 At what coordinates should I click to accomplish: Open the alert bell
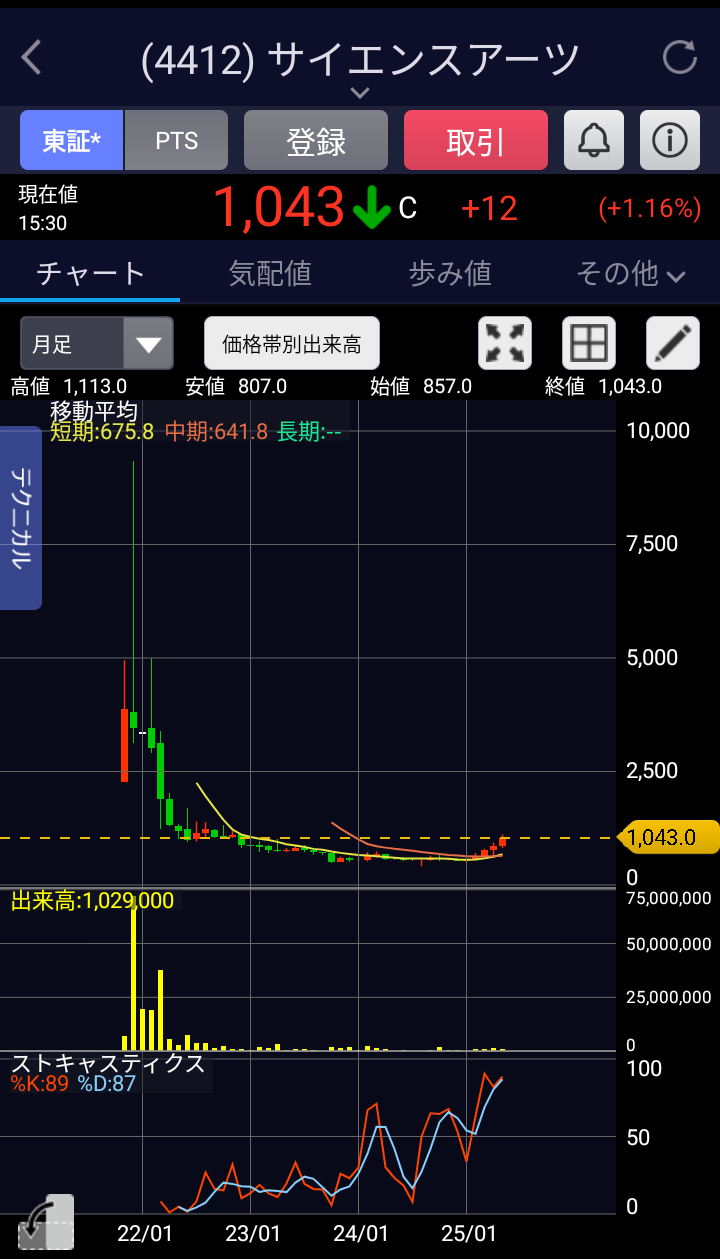coord(594,141)
